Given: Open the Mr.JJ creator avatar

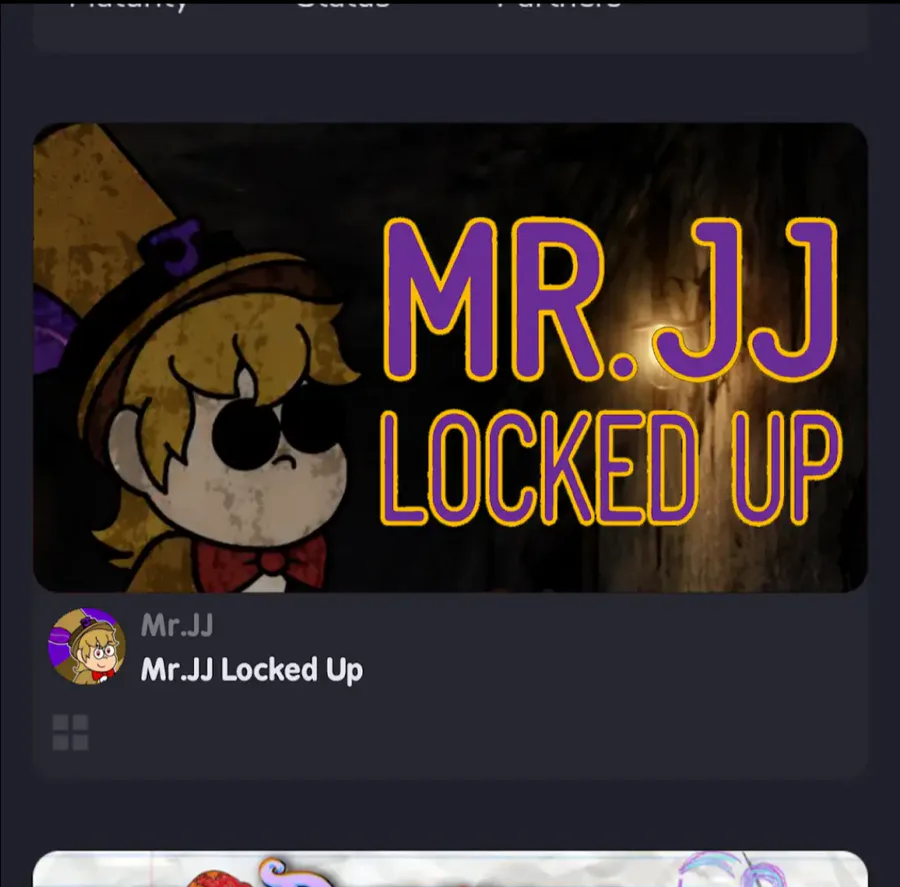Looking at the screenshot, I should tap(87, 646).
